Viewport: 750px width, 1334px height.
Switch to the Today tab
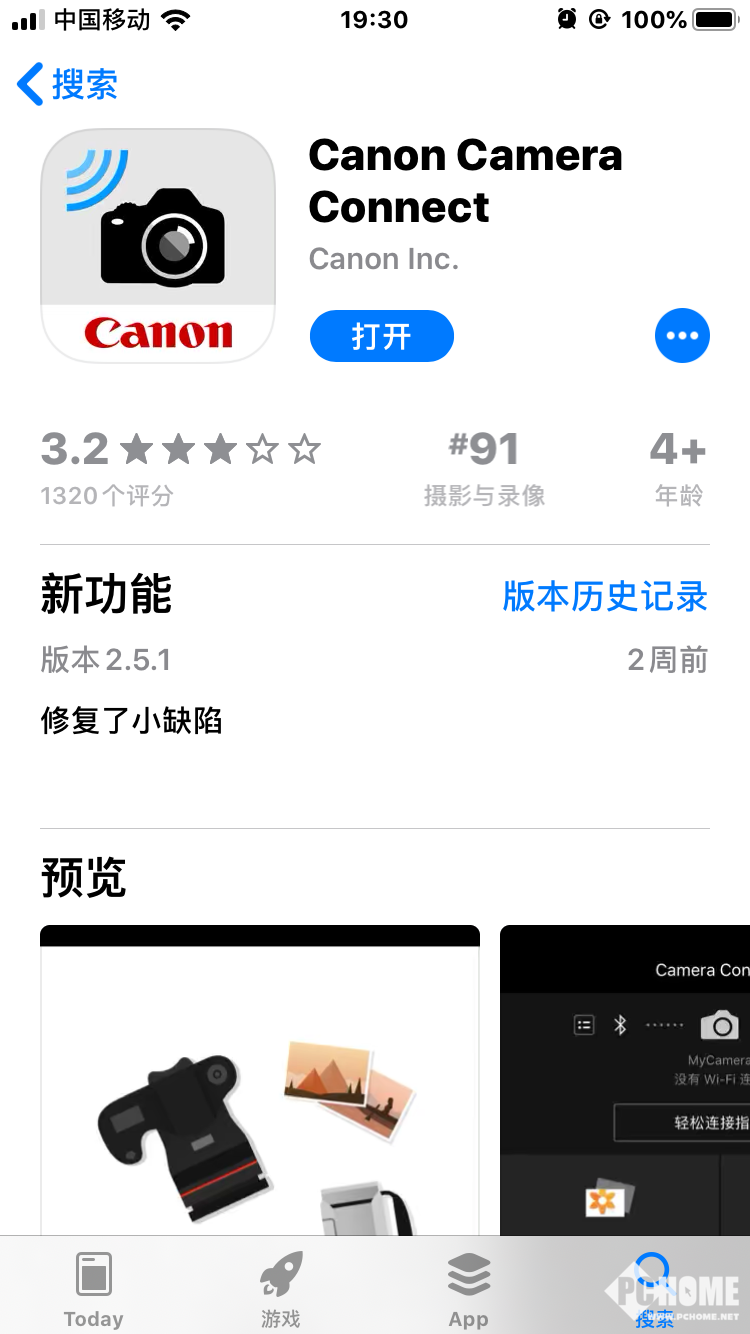(93, 1289)
